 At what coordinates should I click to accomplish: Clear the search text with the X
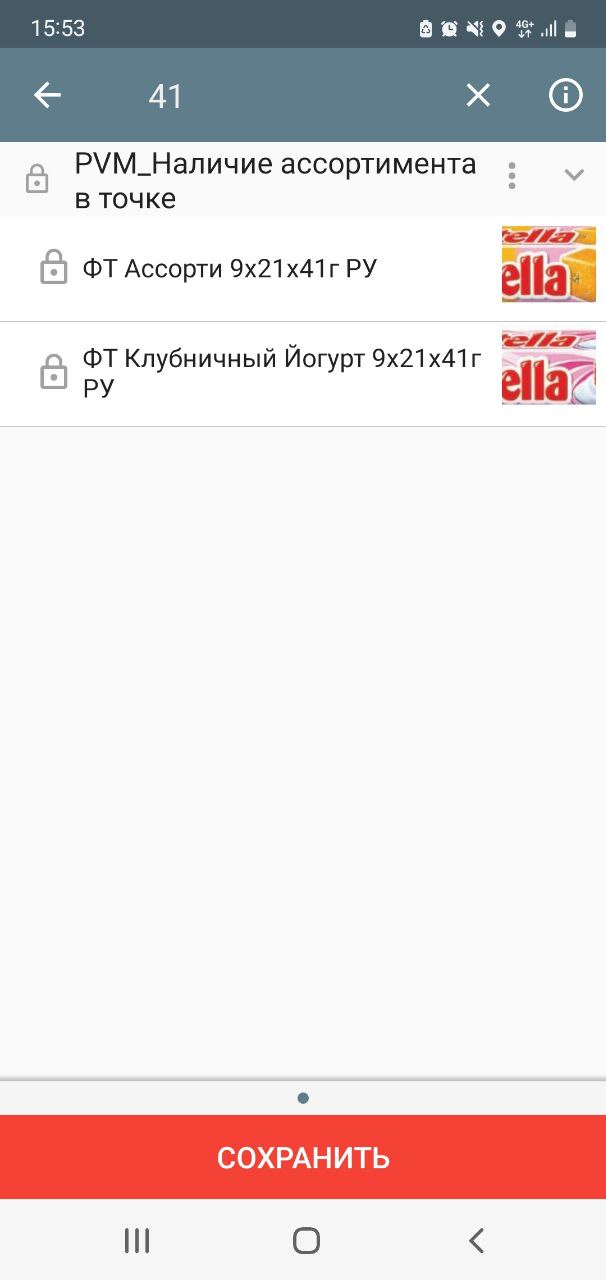pos(478,95)
